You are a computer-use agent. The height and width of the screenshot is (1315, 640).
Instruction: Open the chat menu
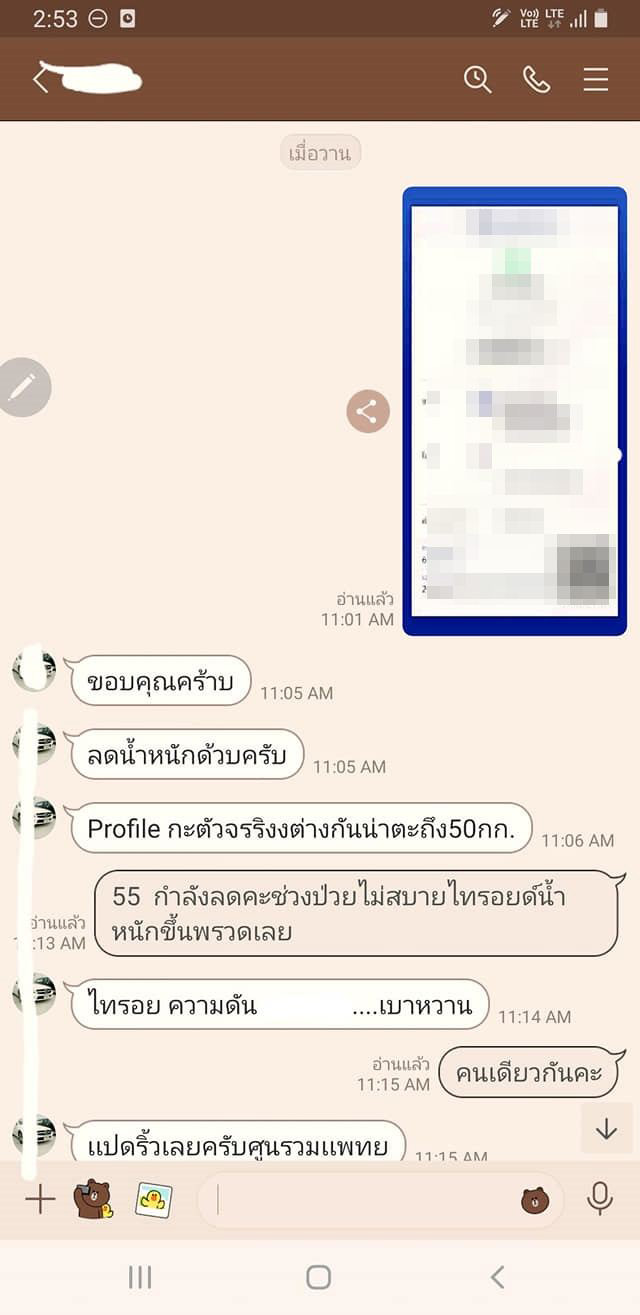pos(596,80)
